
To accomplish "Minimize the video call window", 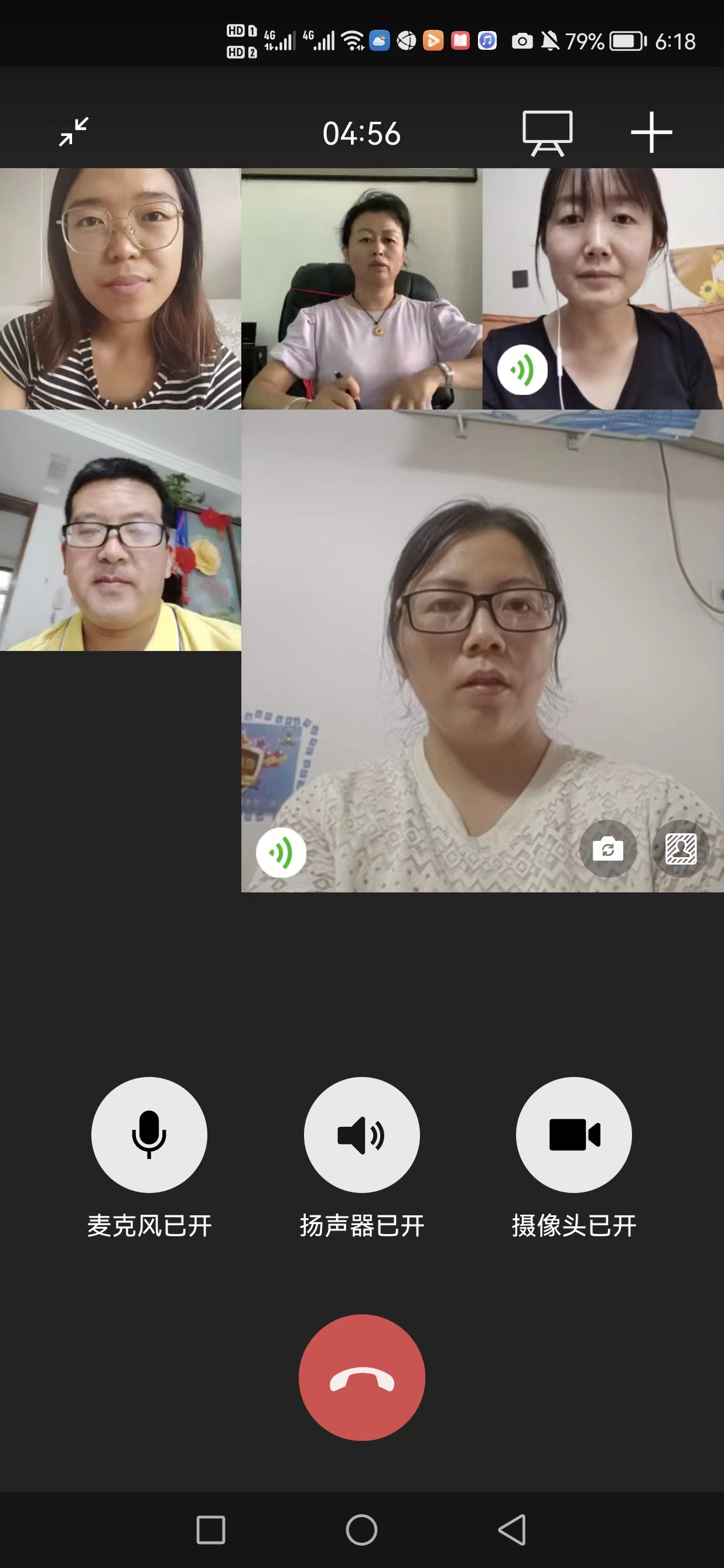I will tap(74, 131).
